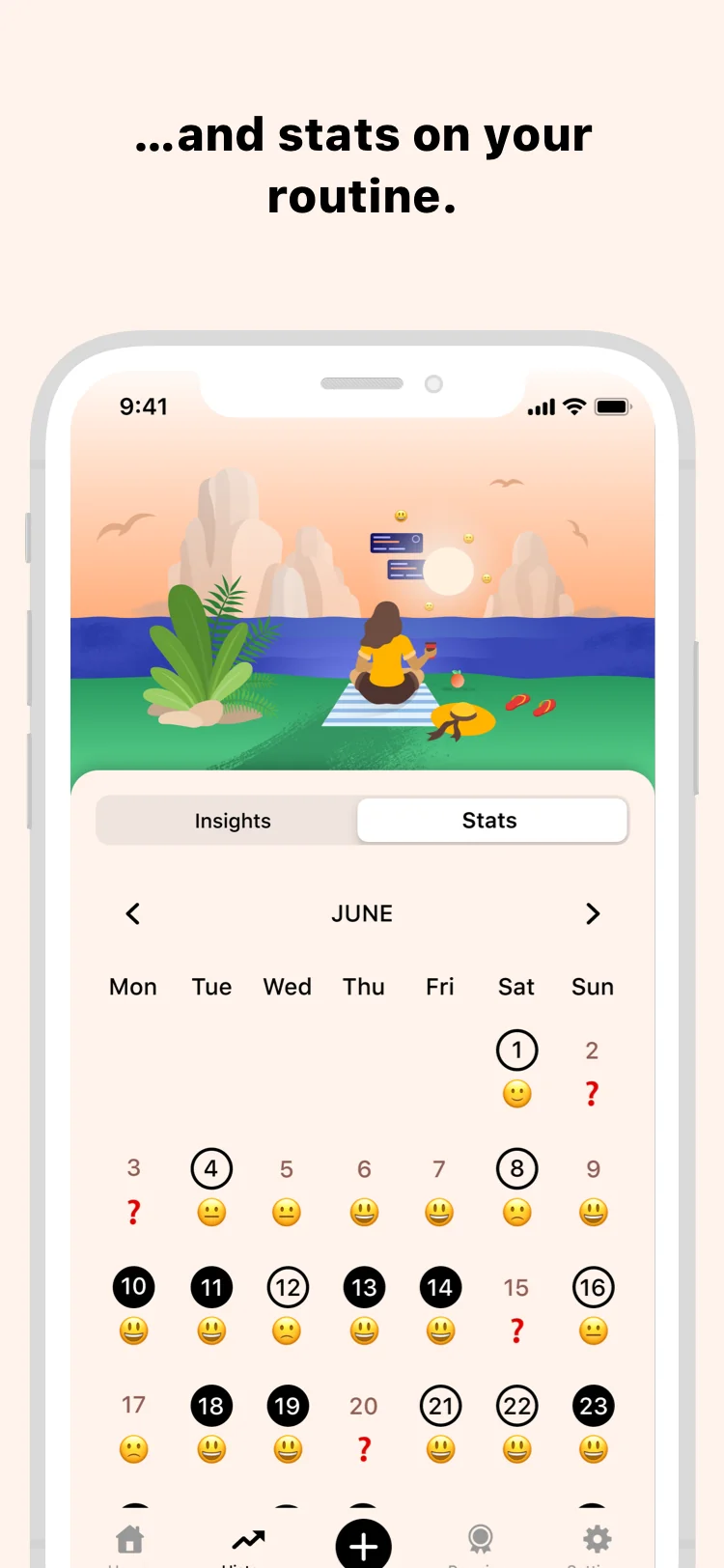Select the filled circle marking June 10
The height and width of the screenshot is (1568, 724).
click(134, 1287)
